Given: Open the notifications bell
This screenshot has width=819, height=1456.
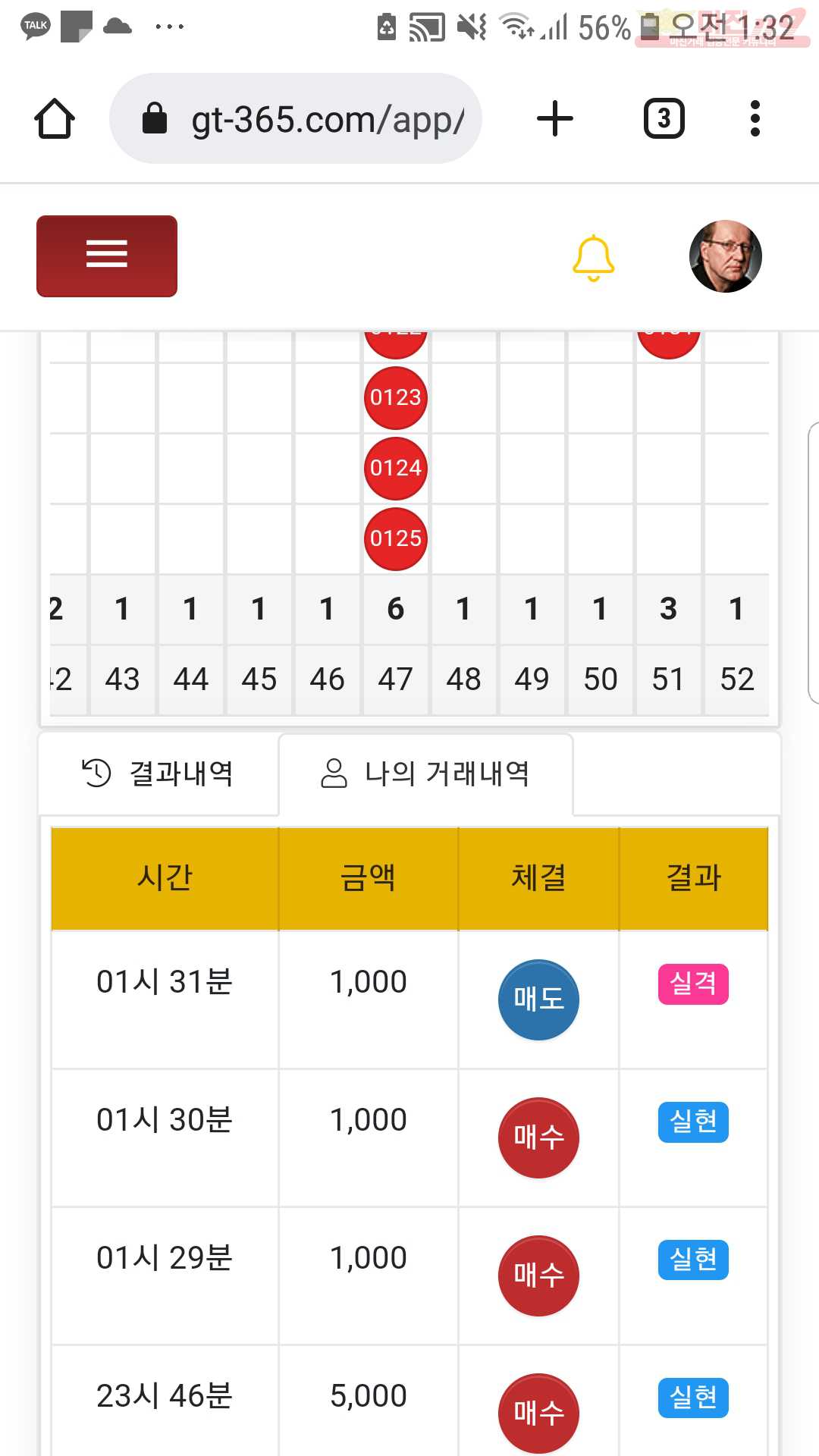Looking at the screenshot, I should [x=593, y=258].
